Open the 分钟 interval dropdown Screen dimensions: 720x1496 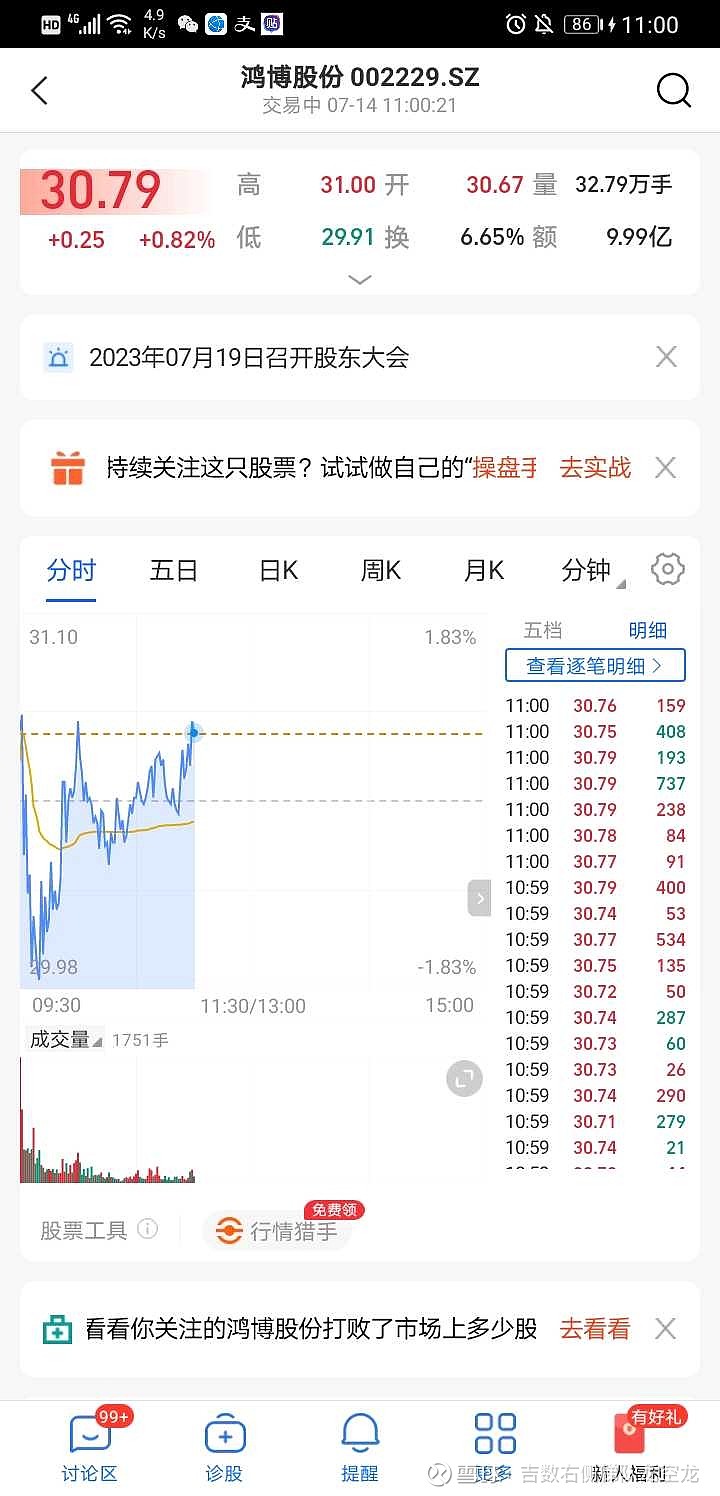tap(591, 571)
